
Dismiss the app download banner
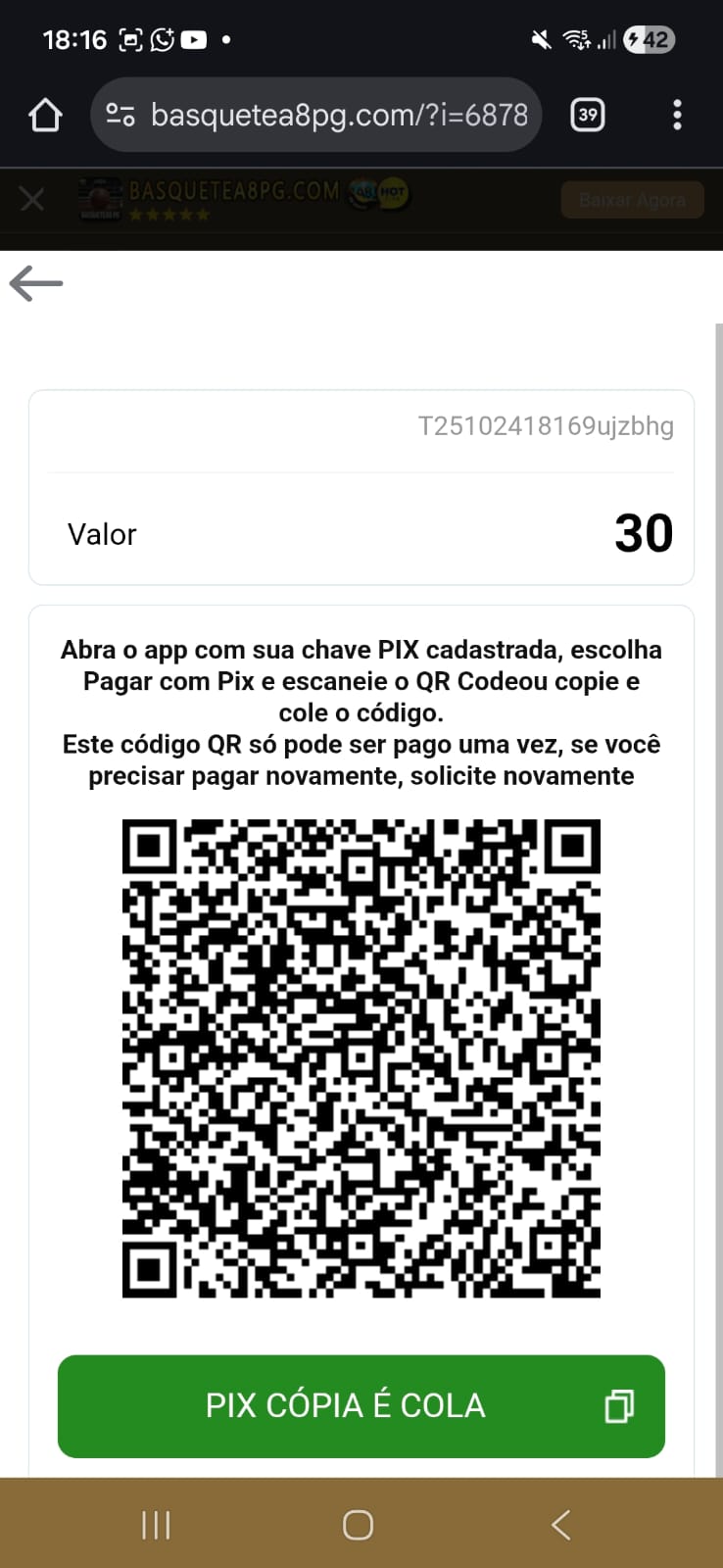point(32,200)
